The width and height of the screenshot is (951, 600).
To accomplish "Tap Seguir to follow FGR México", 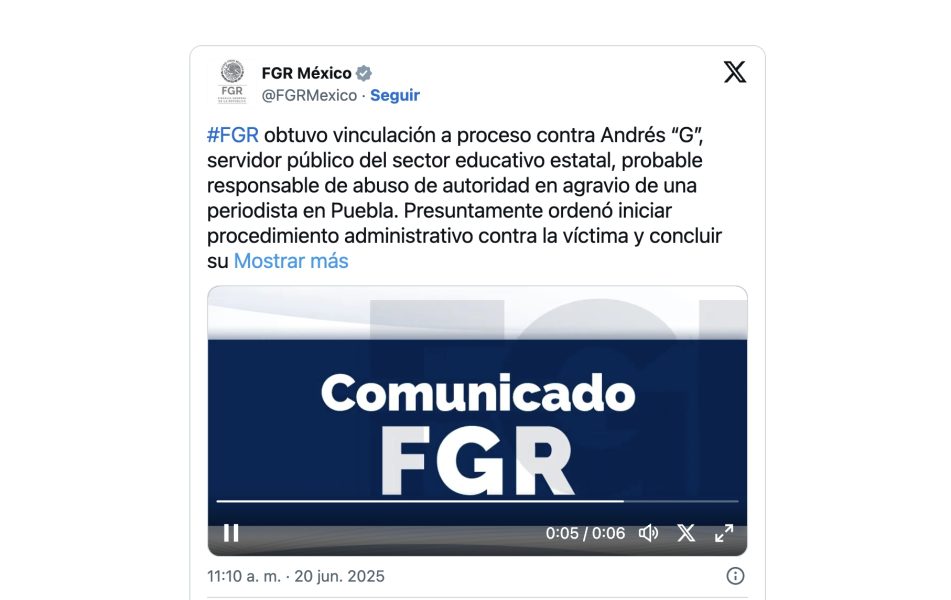I will tap(395, 95).
